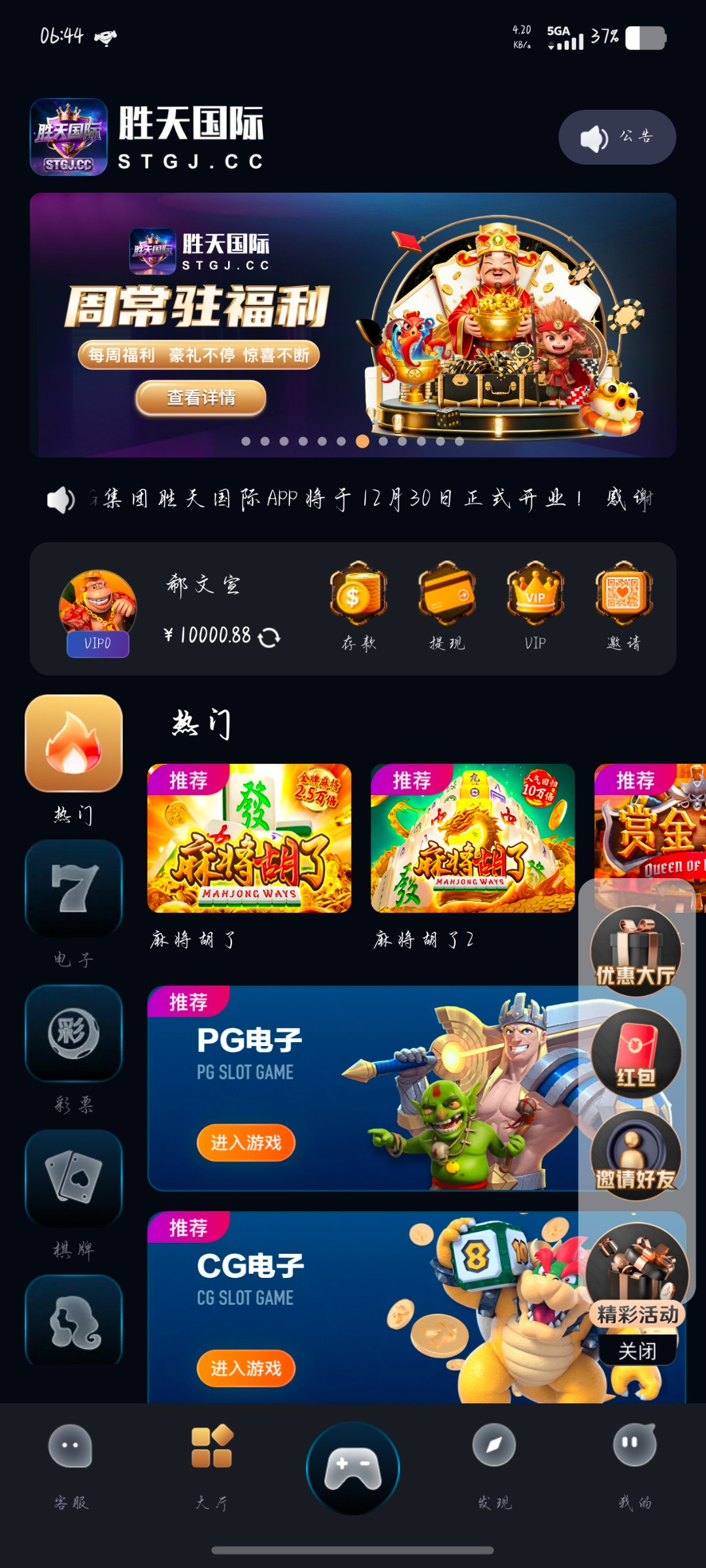This screenshot has width=706, height=1568.
Task: Click 查看详情 on the welfare banner
Action: (201, 397)
